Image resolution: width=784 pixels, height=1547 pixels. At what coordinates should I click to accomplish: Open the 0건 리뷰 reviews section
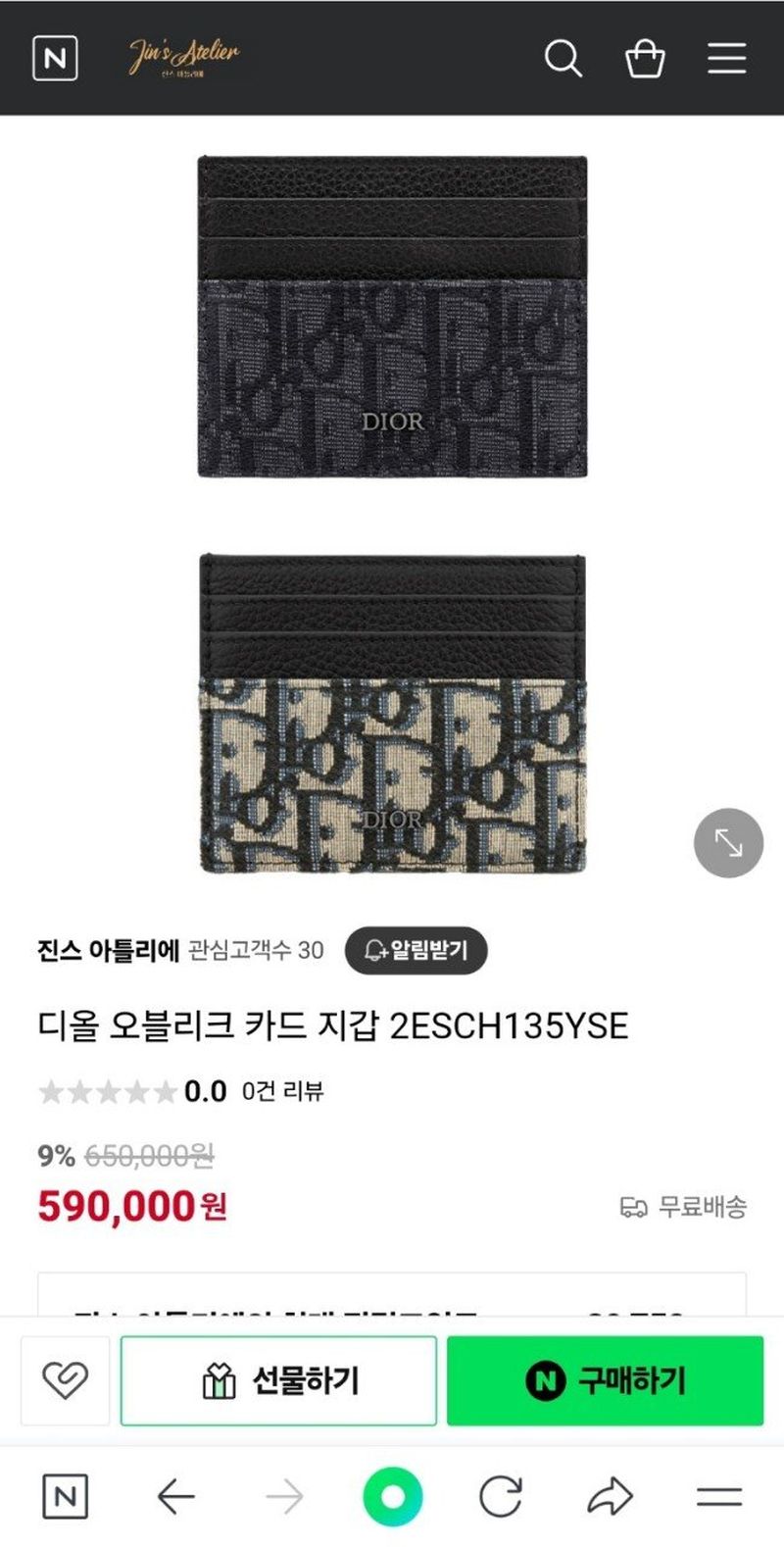point(282,1091)
